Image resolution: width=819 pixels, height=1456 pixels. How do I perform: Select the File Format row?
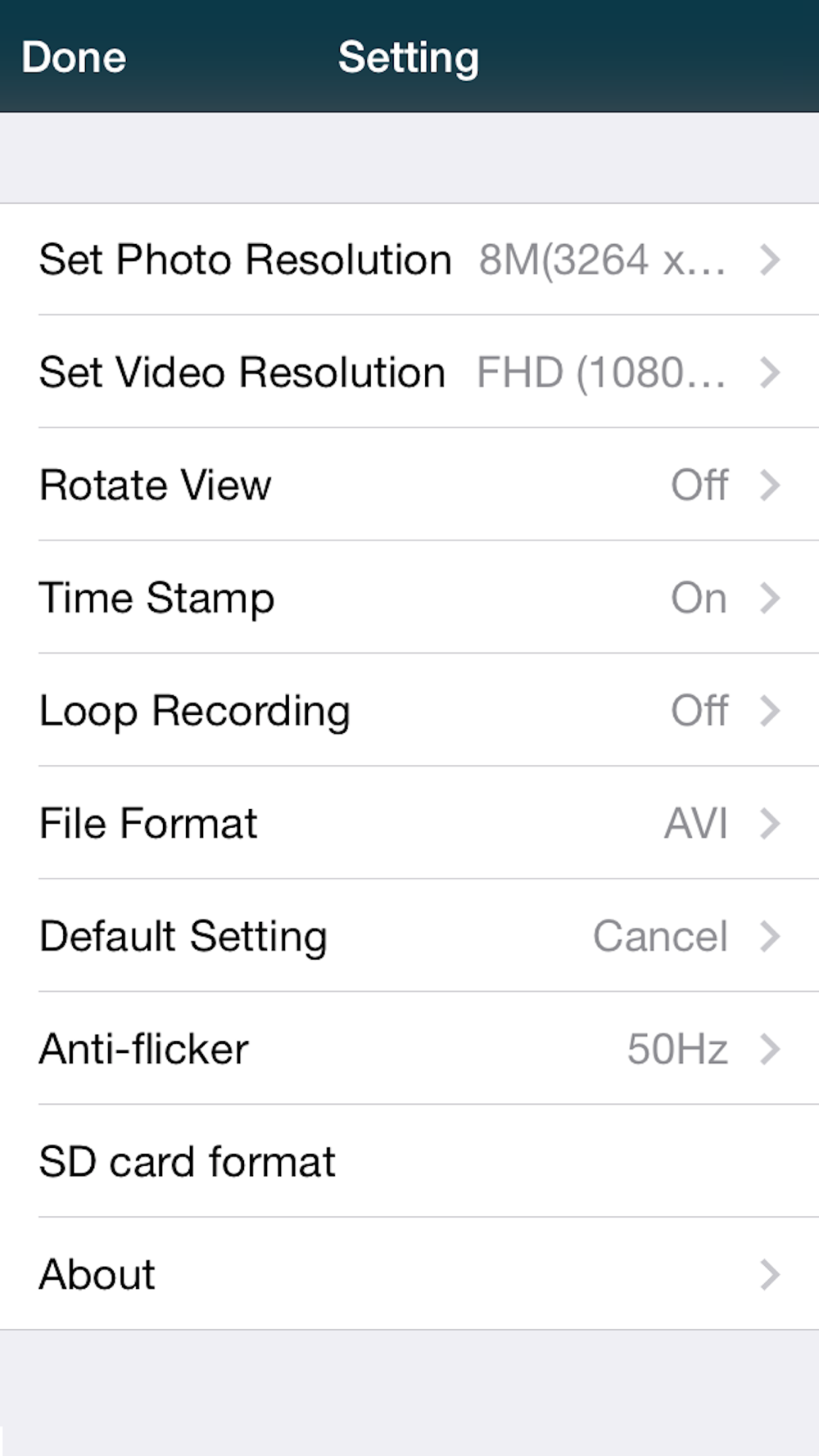tap(409, 823)
